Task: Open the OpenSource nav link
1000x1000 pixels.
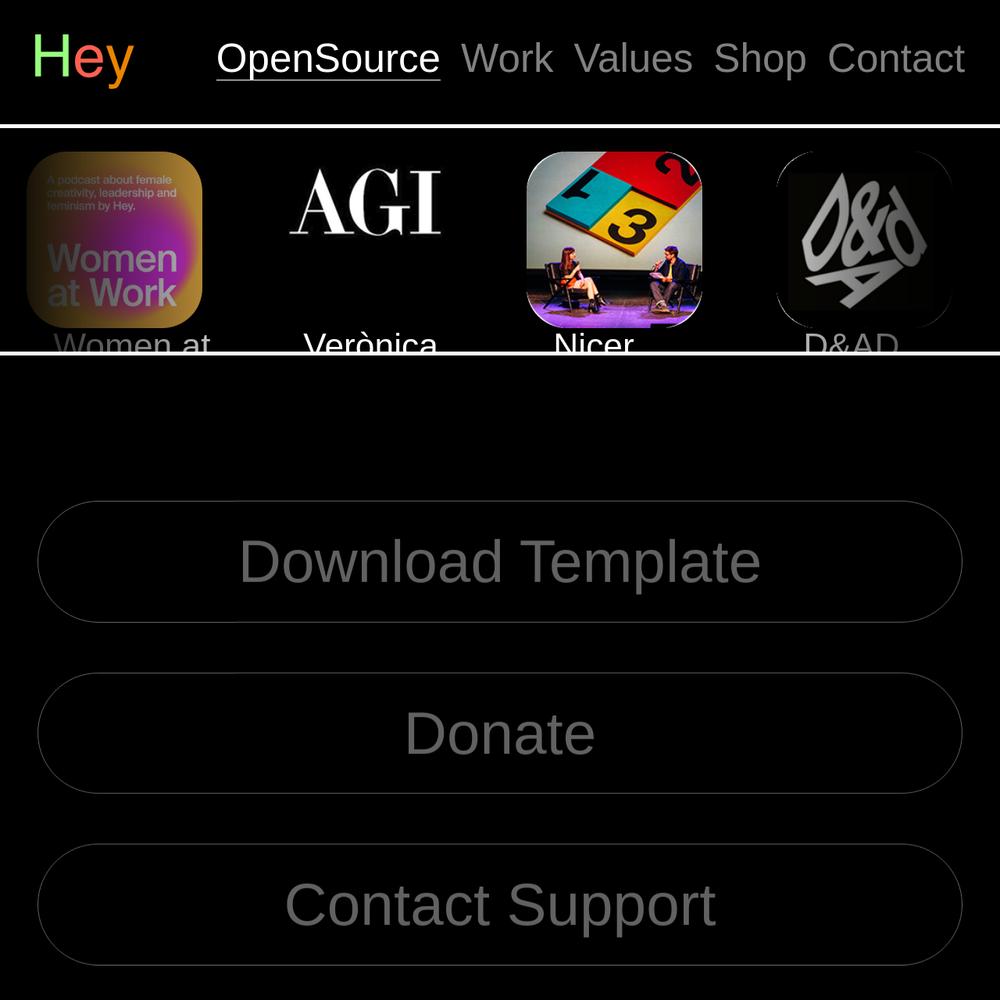Action: coord(328,58)
